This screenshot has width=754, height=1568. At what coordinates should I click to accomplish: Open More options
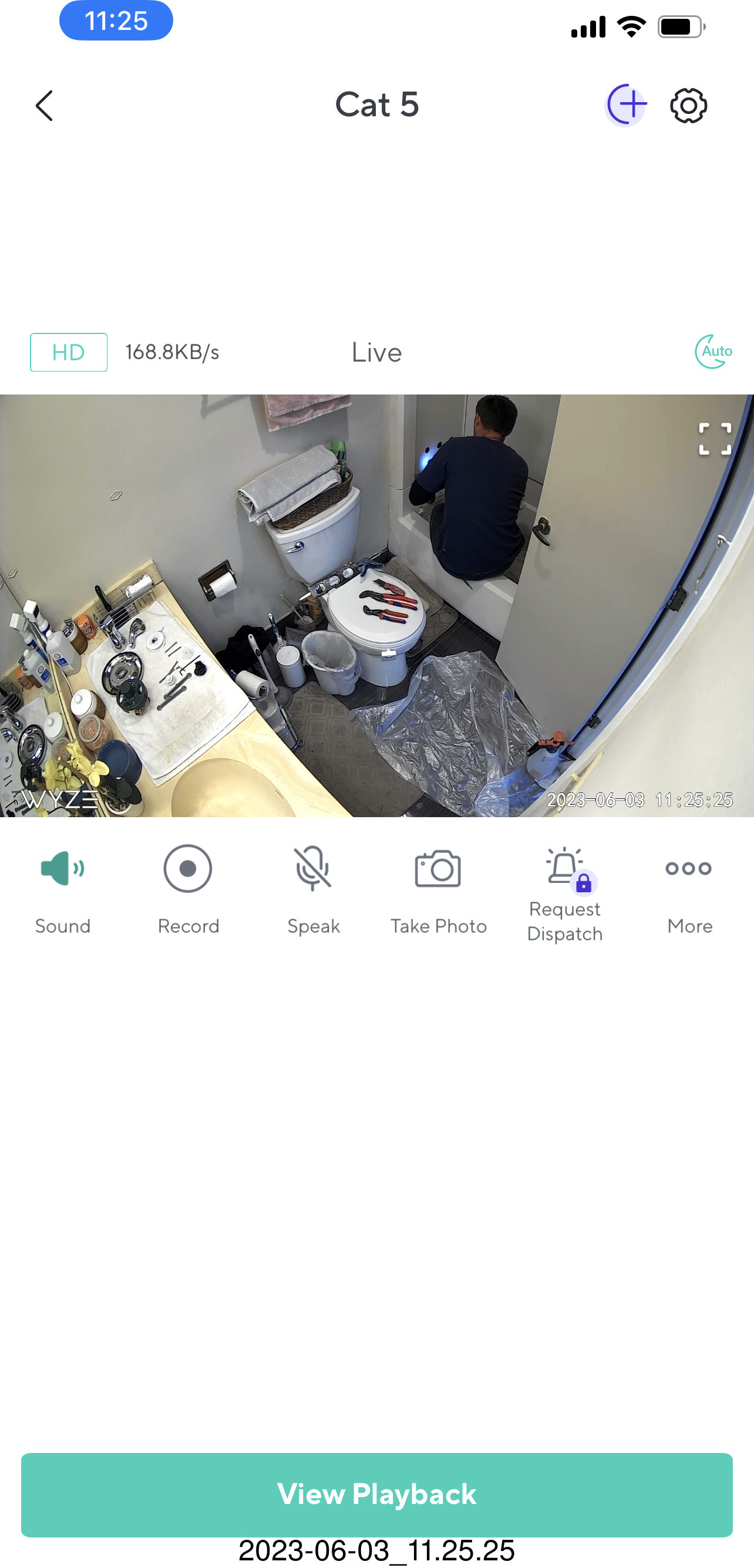click(689, 869)
